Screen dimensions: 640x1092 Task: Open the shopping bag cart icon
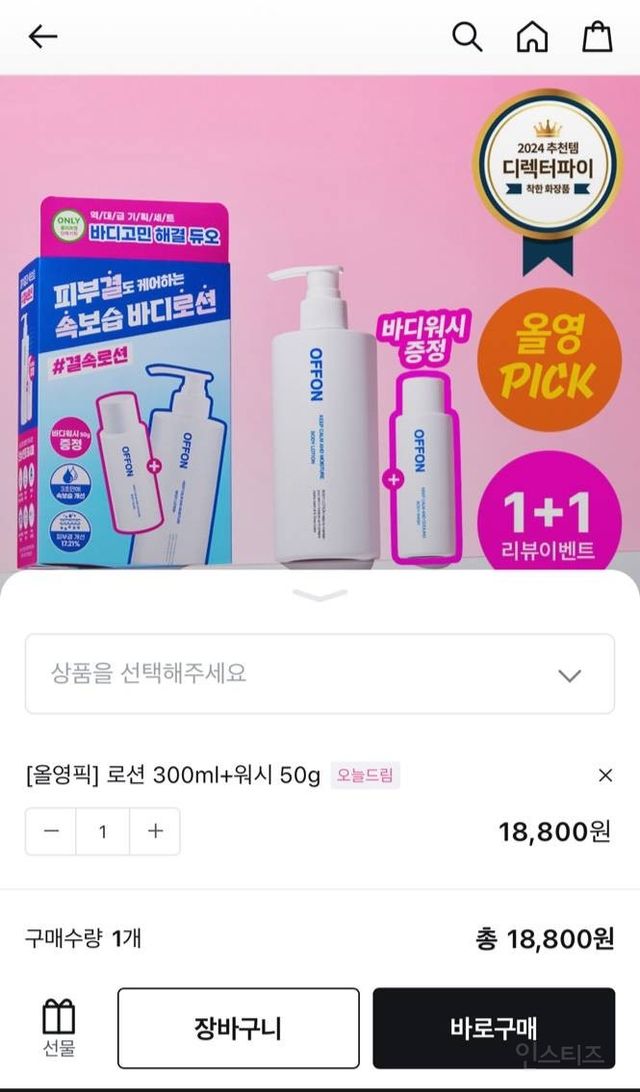pos(597,37)
